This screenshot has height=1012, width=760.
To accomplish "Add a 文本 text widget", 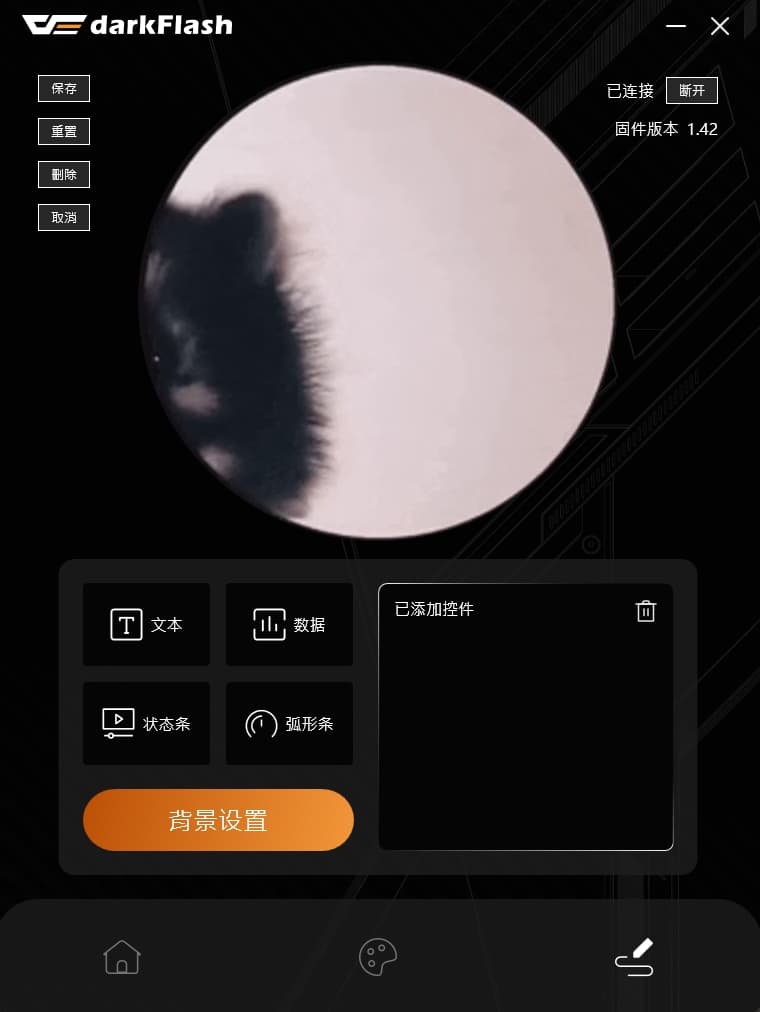I will (146, 624).
